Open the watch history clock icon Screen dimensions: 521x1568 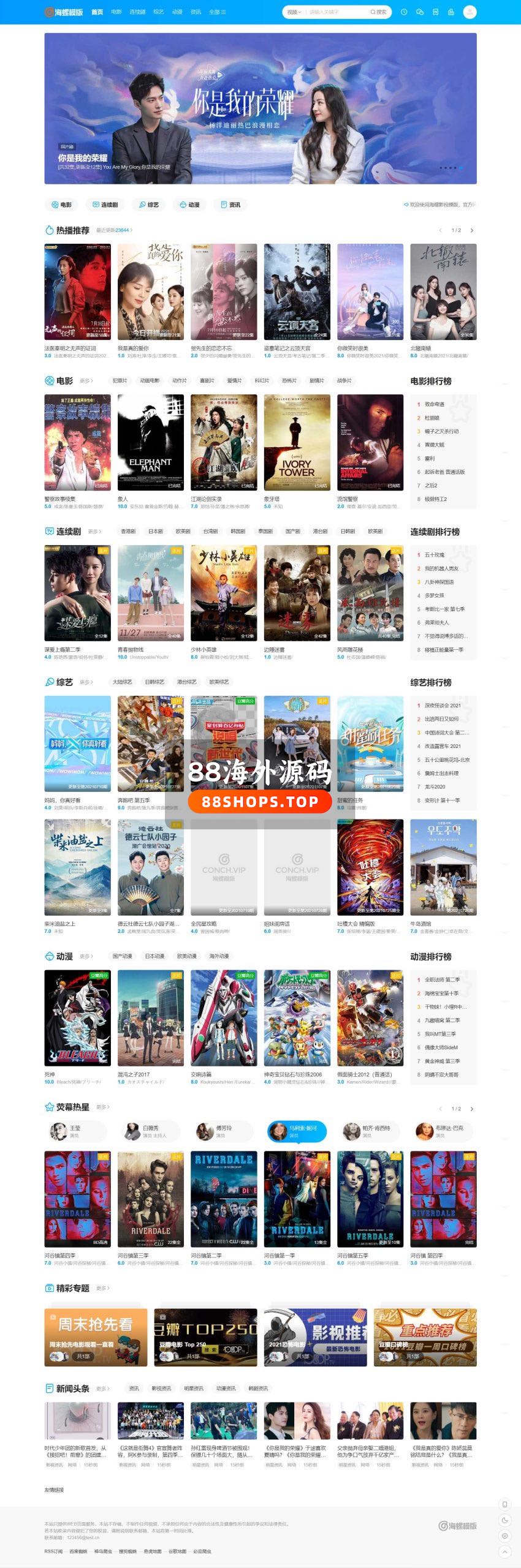pos(404,12)
